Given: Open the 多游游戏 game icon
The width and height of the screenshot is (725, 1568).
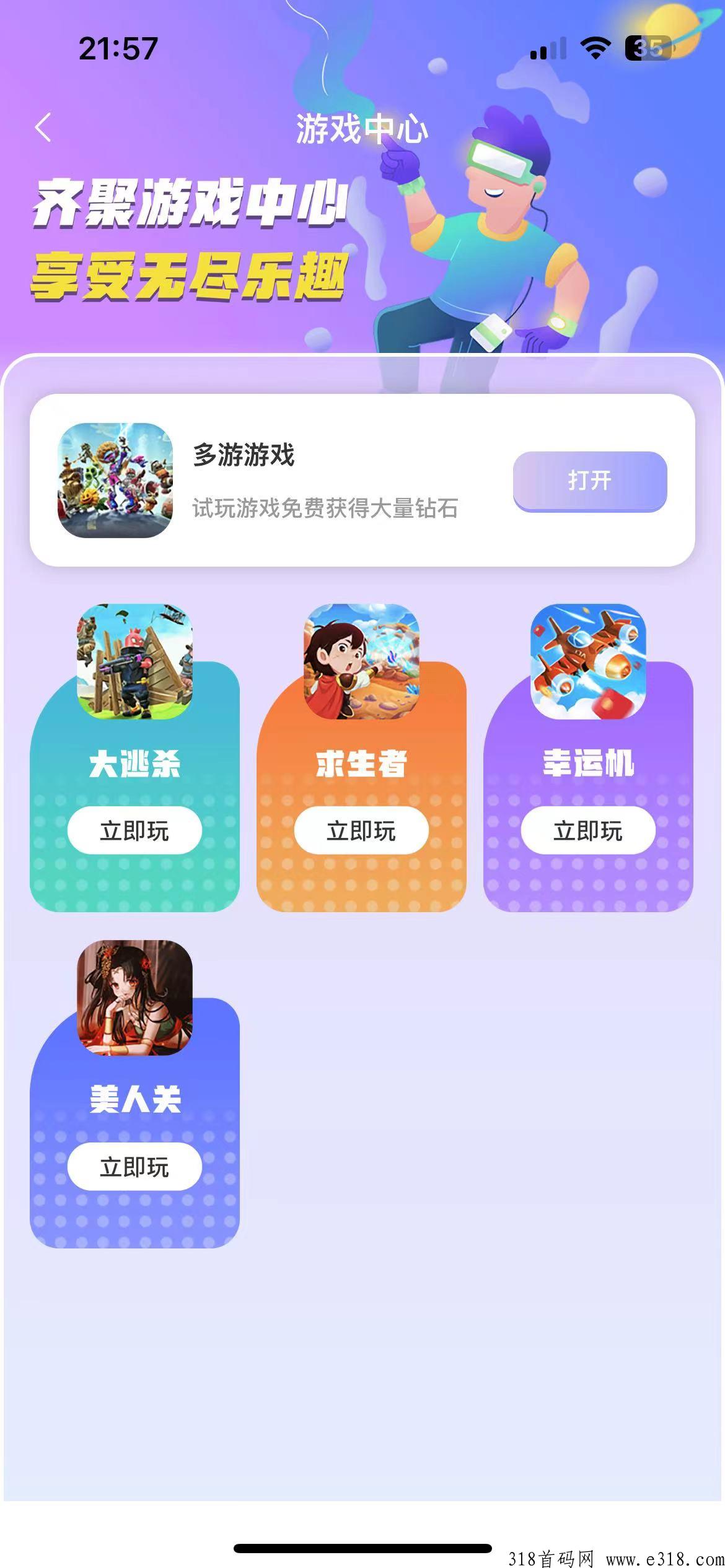Looking at the screenshot, I should [115, 481].
